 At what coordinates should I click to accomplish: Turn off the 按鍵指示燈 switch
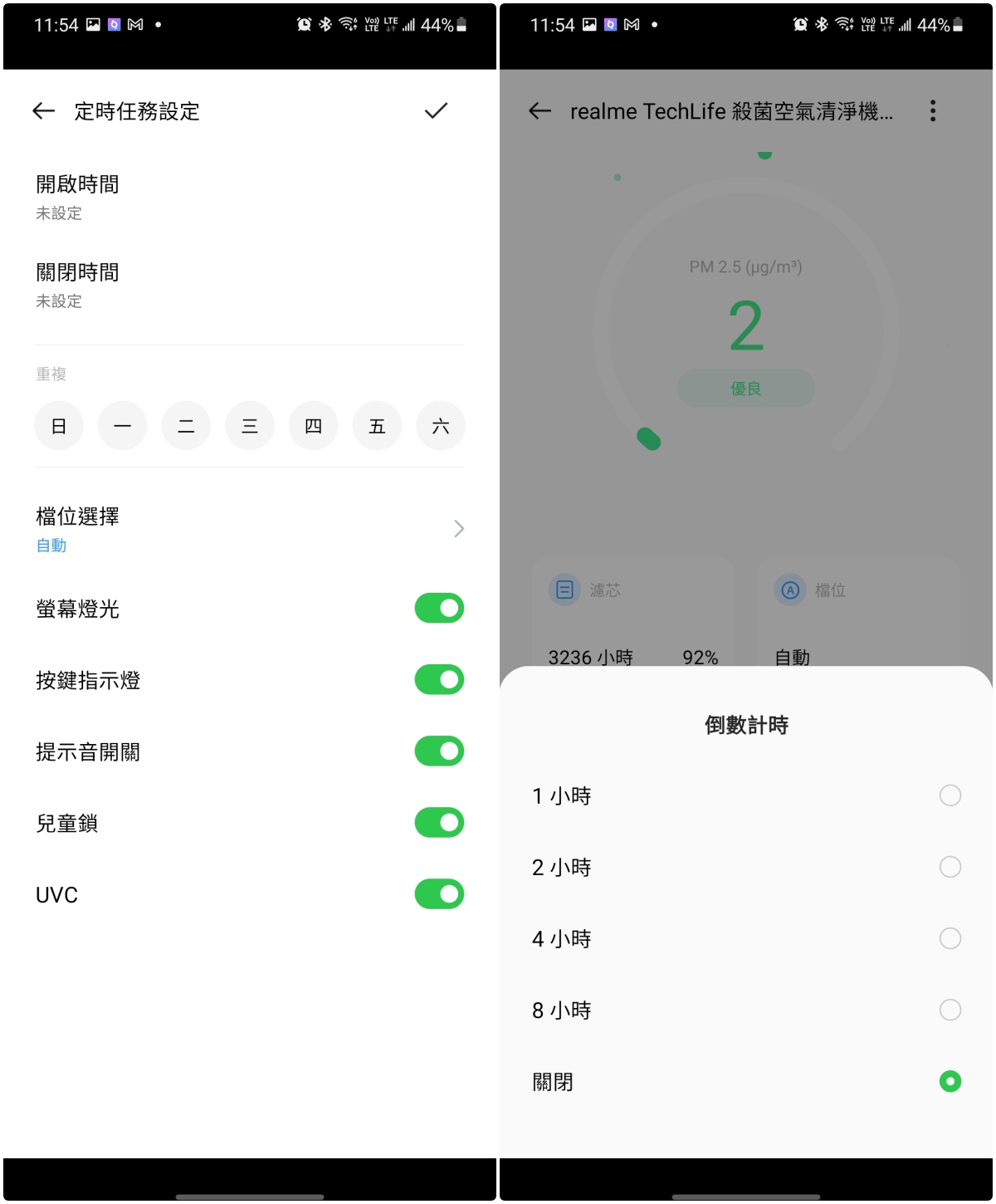pos(439,679)
